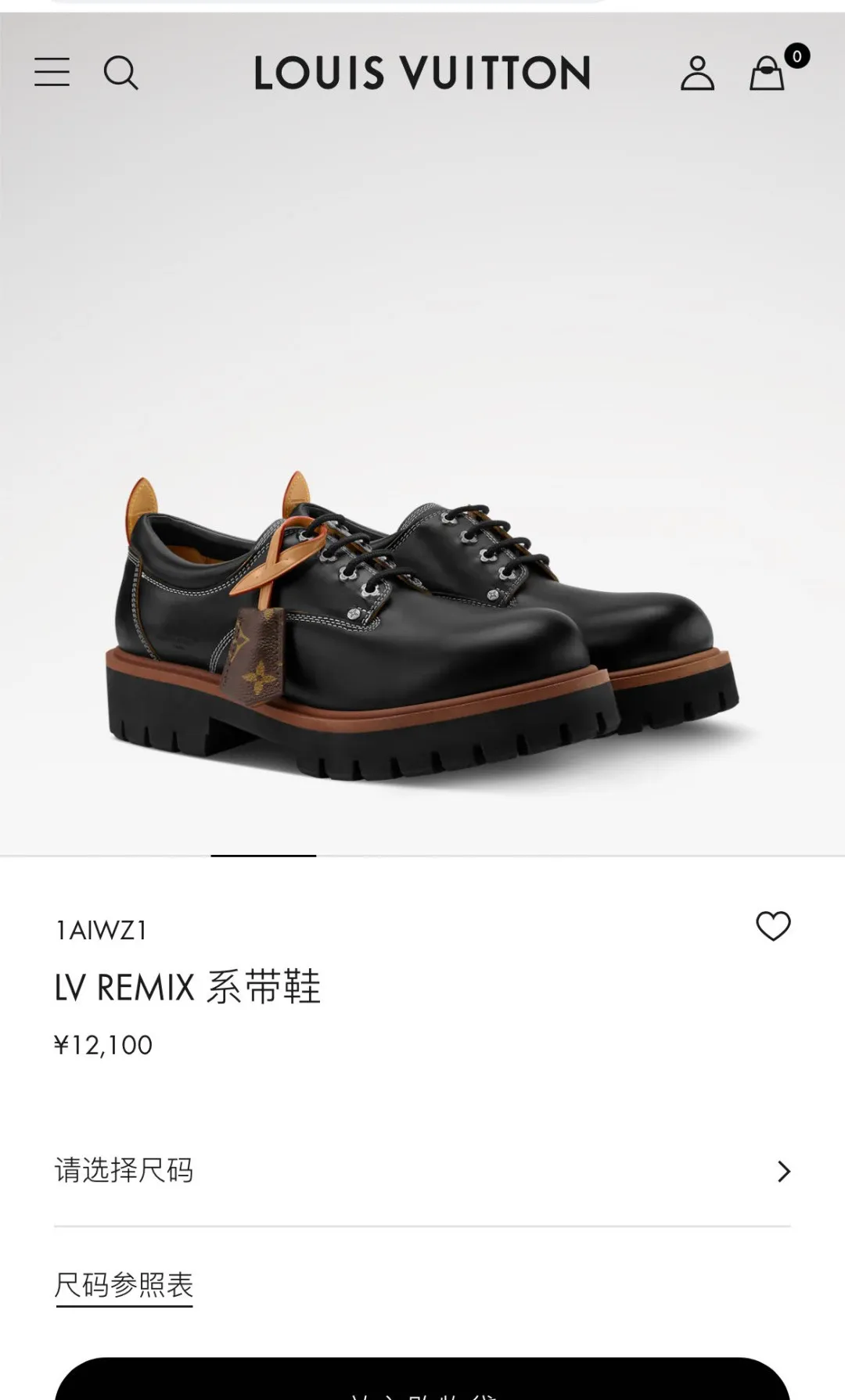Screen dimensions: 845x1400
Task: Expand the 请选择尺码 size selector
Action: coord(422,1171)
